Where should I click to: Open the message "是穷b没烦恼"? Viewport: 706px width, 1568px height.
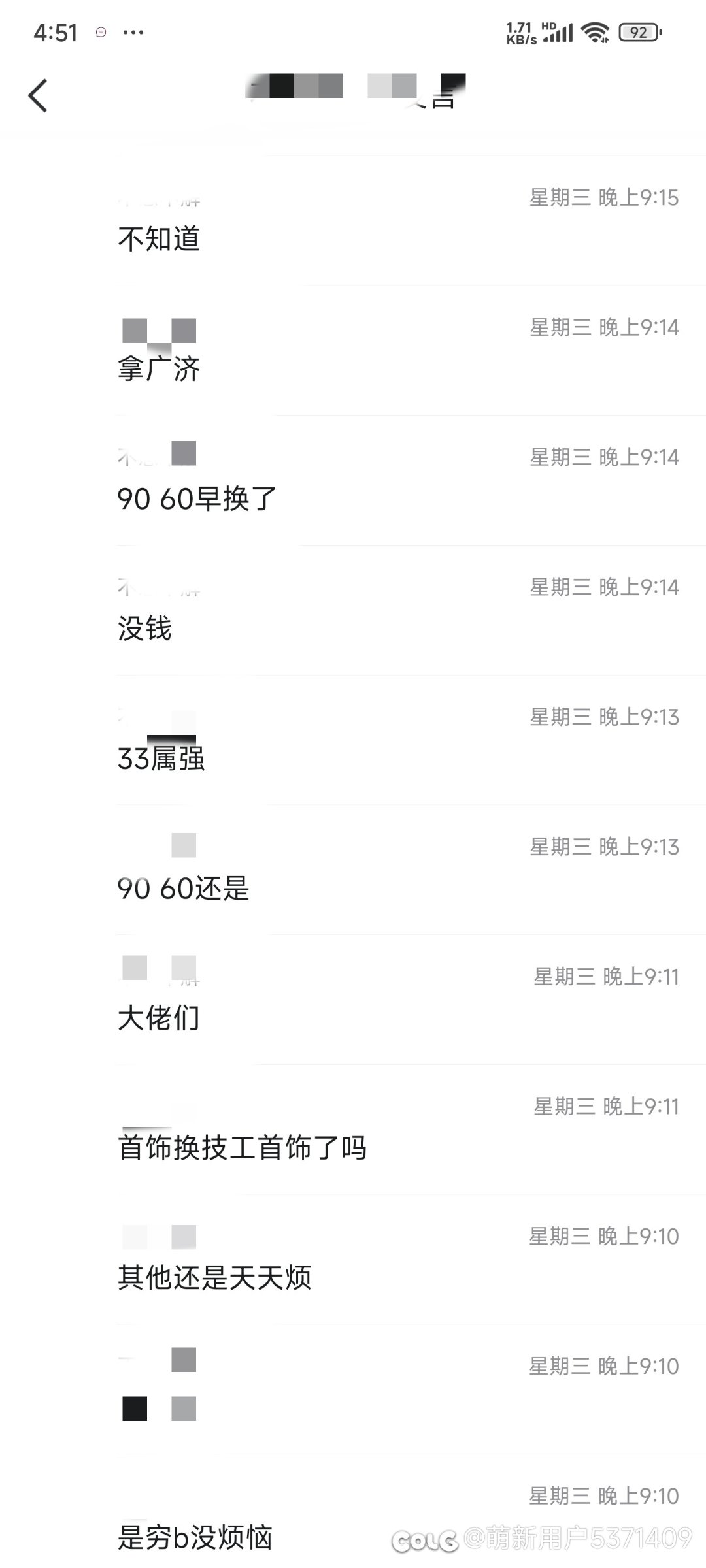[353, 1512]
